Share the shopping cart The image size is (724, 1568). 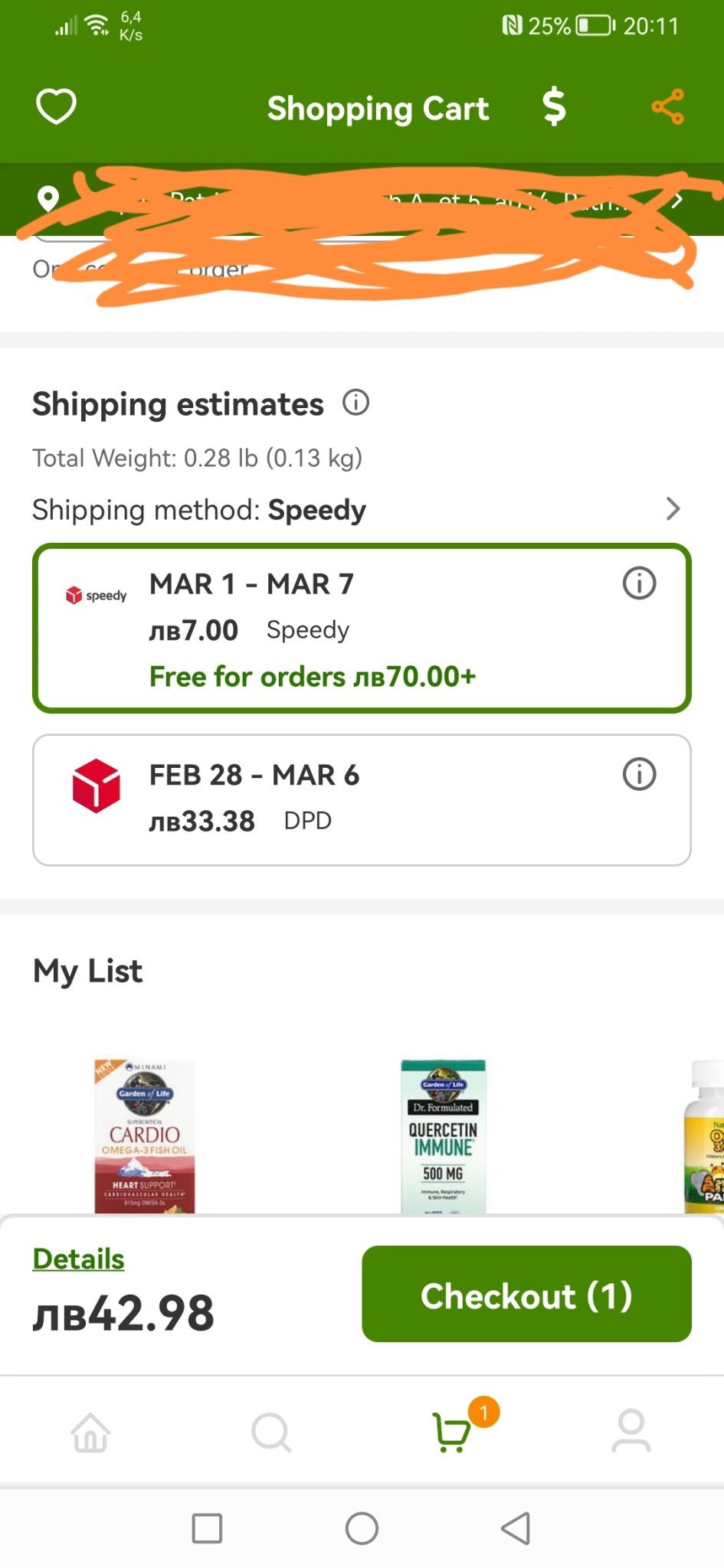pyautogui.click(x=667, y=106)
